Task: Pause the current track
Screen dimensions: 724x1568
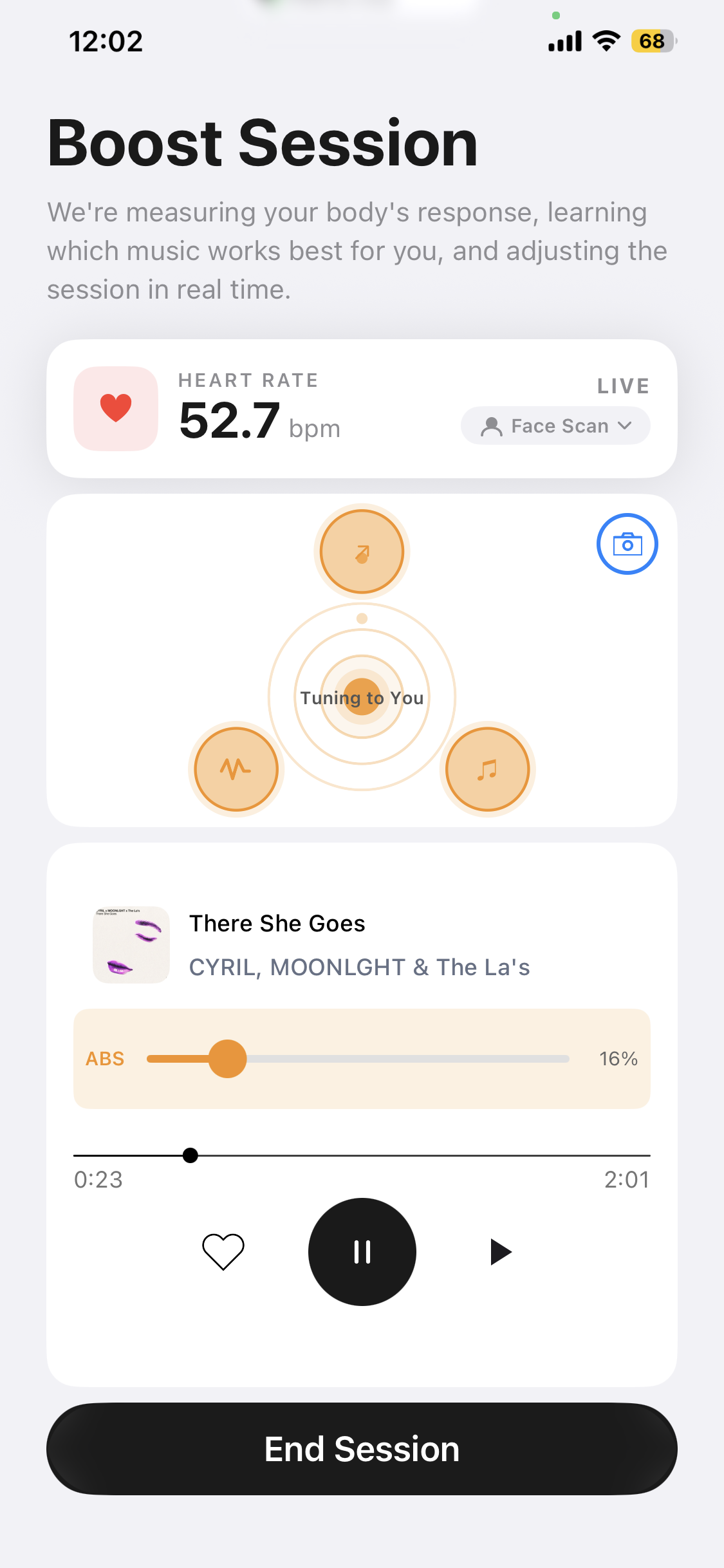Action: [x=362, y=1252]
